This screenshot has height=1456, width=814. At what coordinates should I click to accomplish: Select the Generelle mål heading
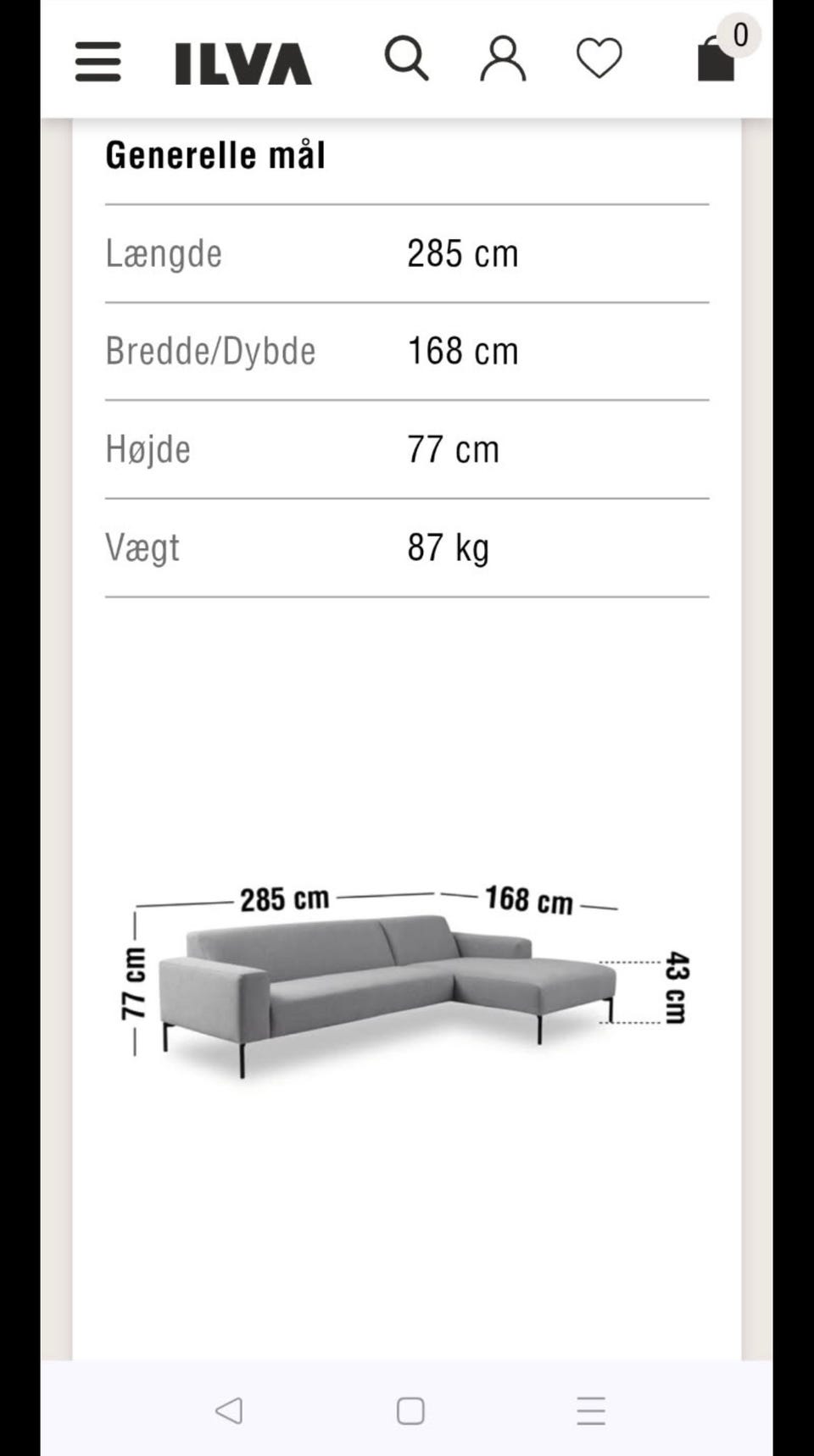point(215,154)
